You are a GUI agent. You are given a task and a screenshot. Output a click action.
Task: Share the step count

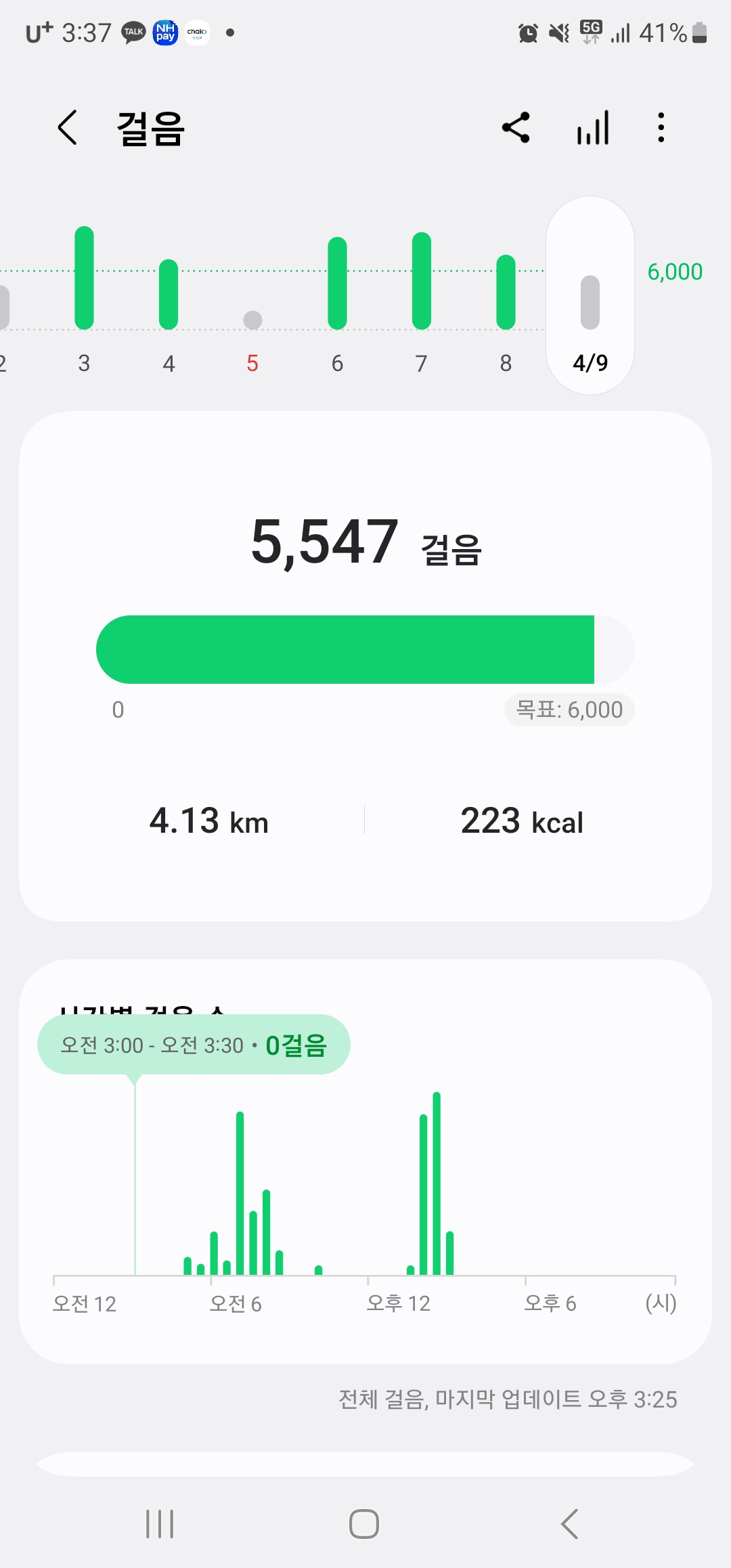tap(516, 127)
